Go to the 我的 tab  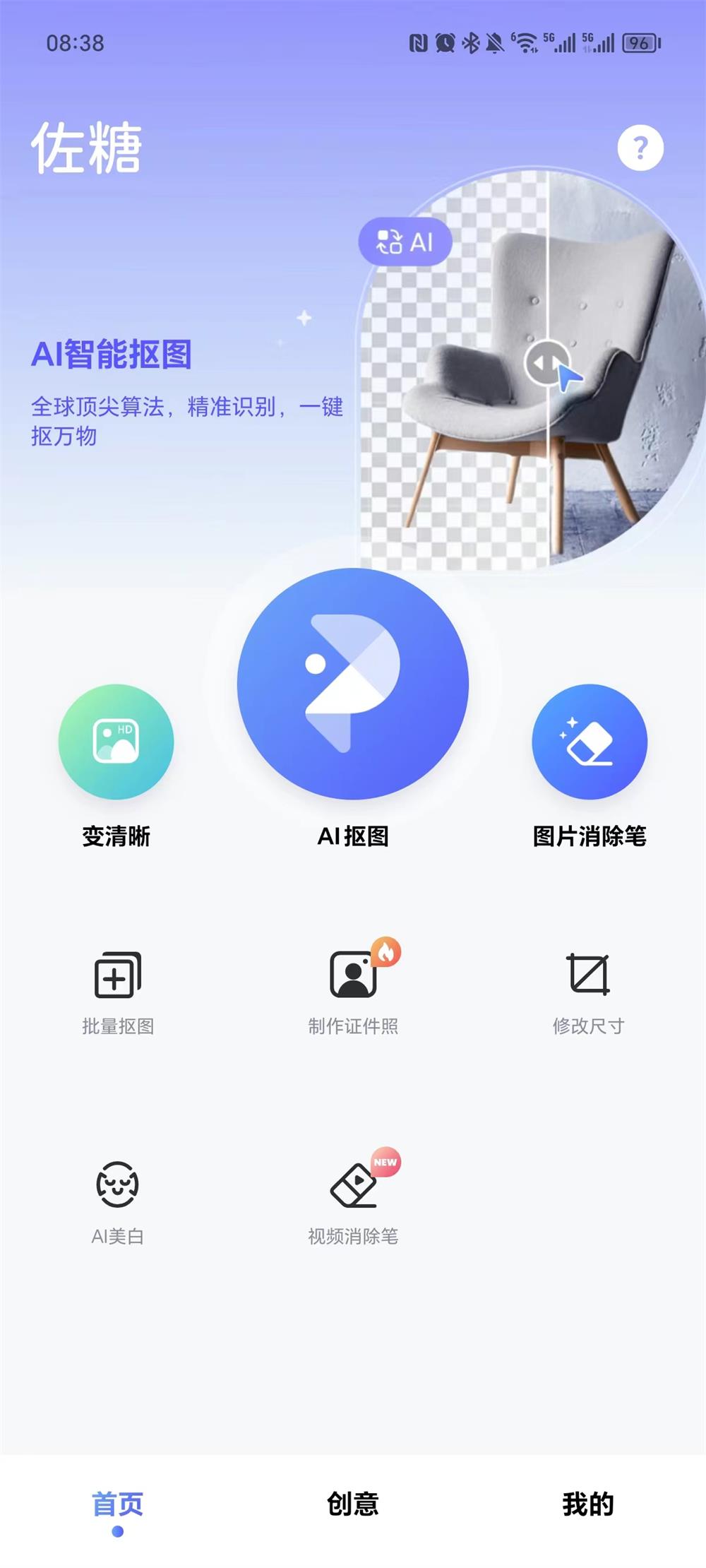pos(588,1504)
